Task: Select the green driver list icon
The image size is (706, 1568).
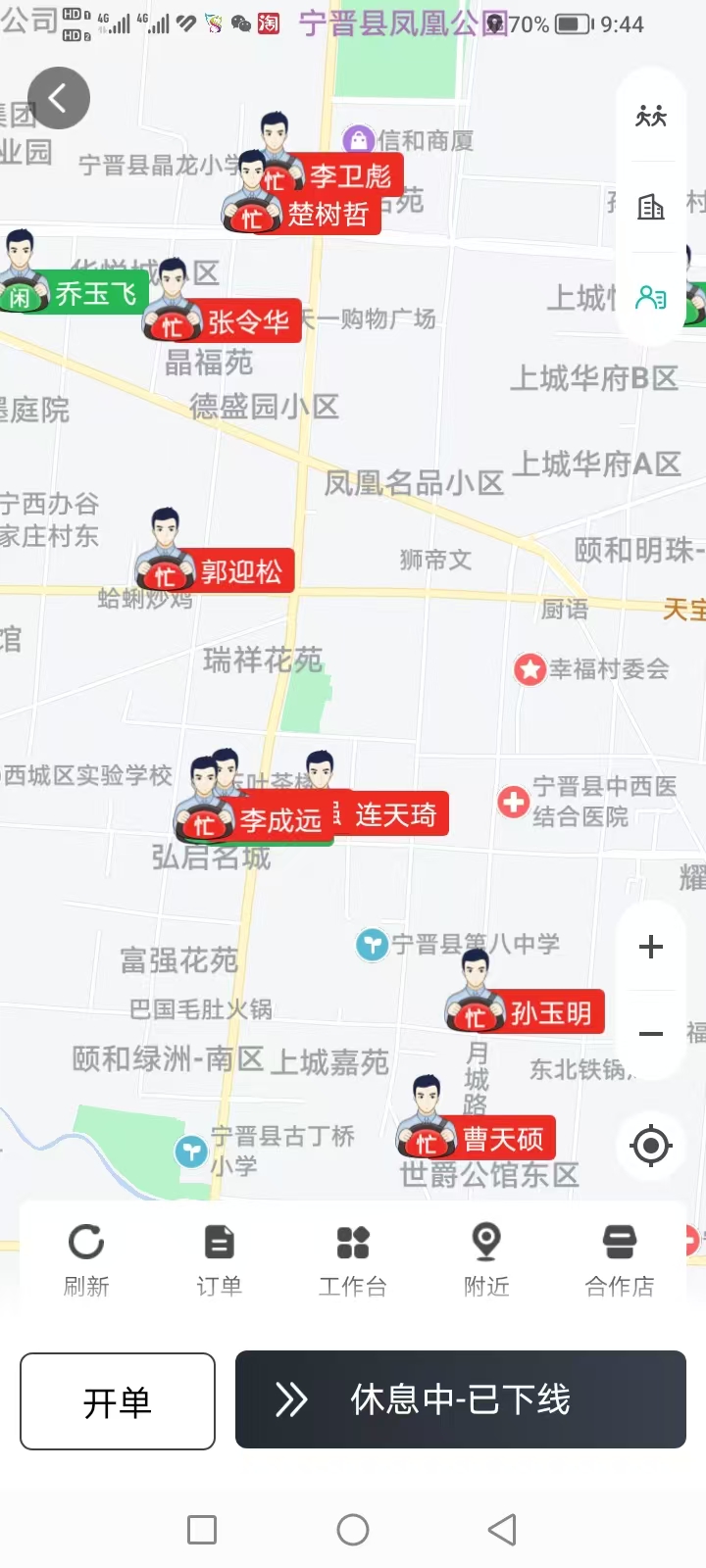Action: pyautogui.click(x=651, y=297)
